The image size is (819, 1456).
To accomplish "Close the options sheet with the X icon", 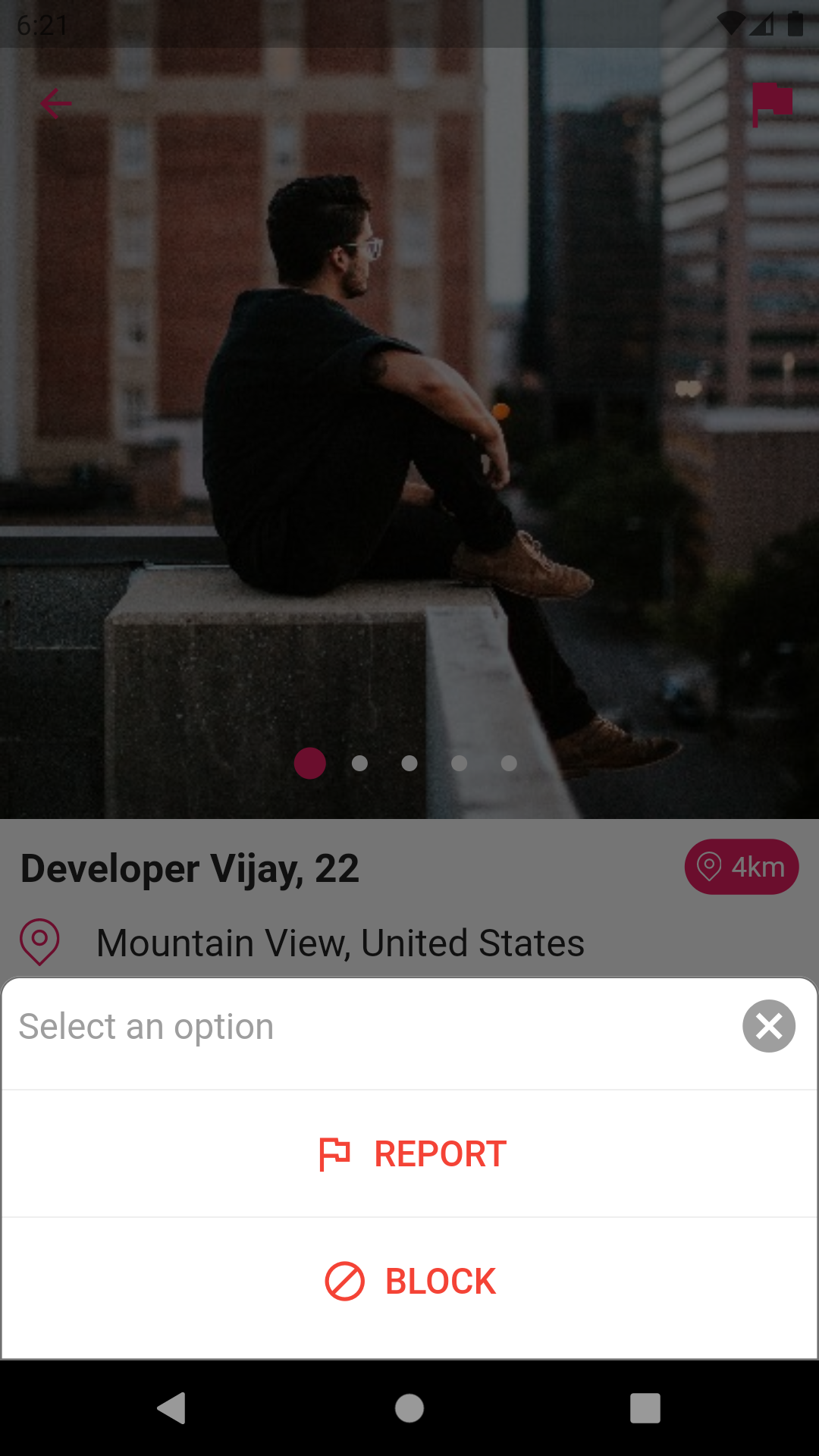I will [x=768, y=1026].
